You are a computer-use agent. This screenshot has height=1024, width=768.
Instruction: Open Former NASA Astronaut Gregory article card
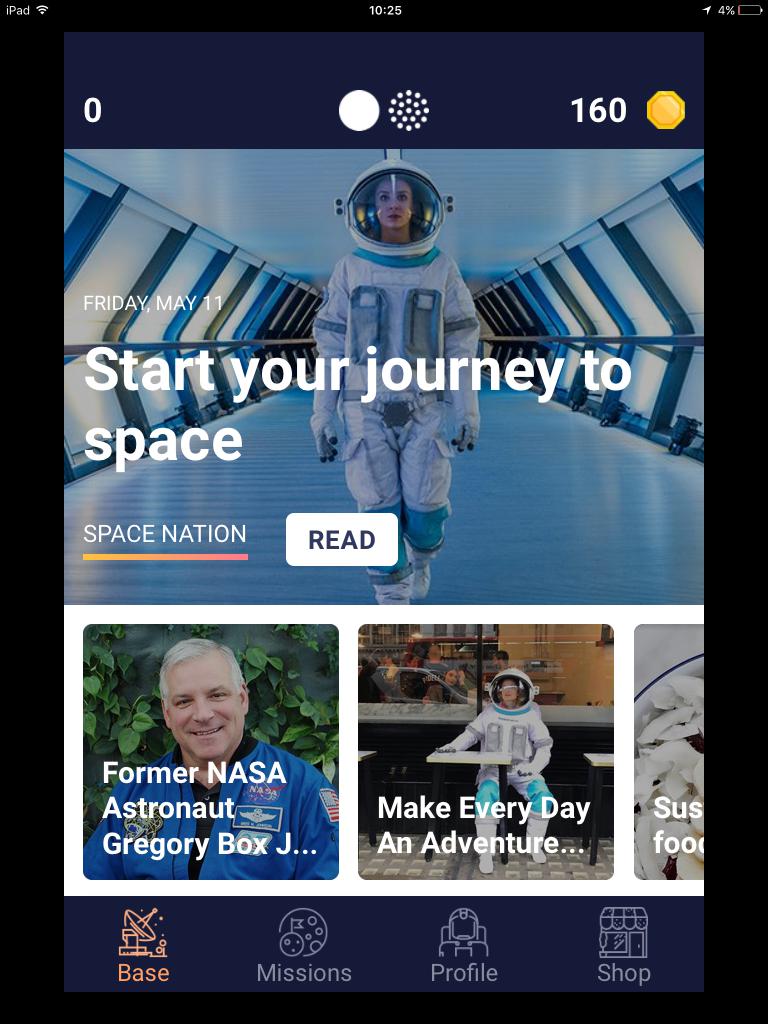[x=211, y=752]
